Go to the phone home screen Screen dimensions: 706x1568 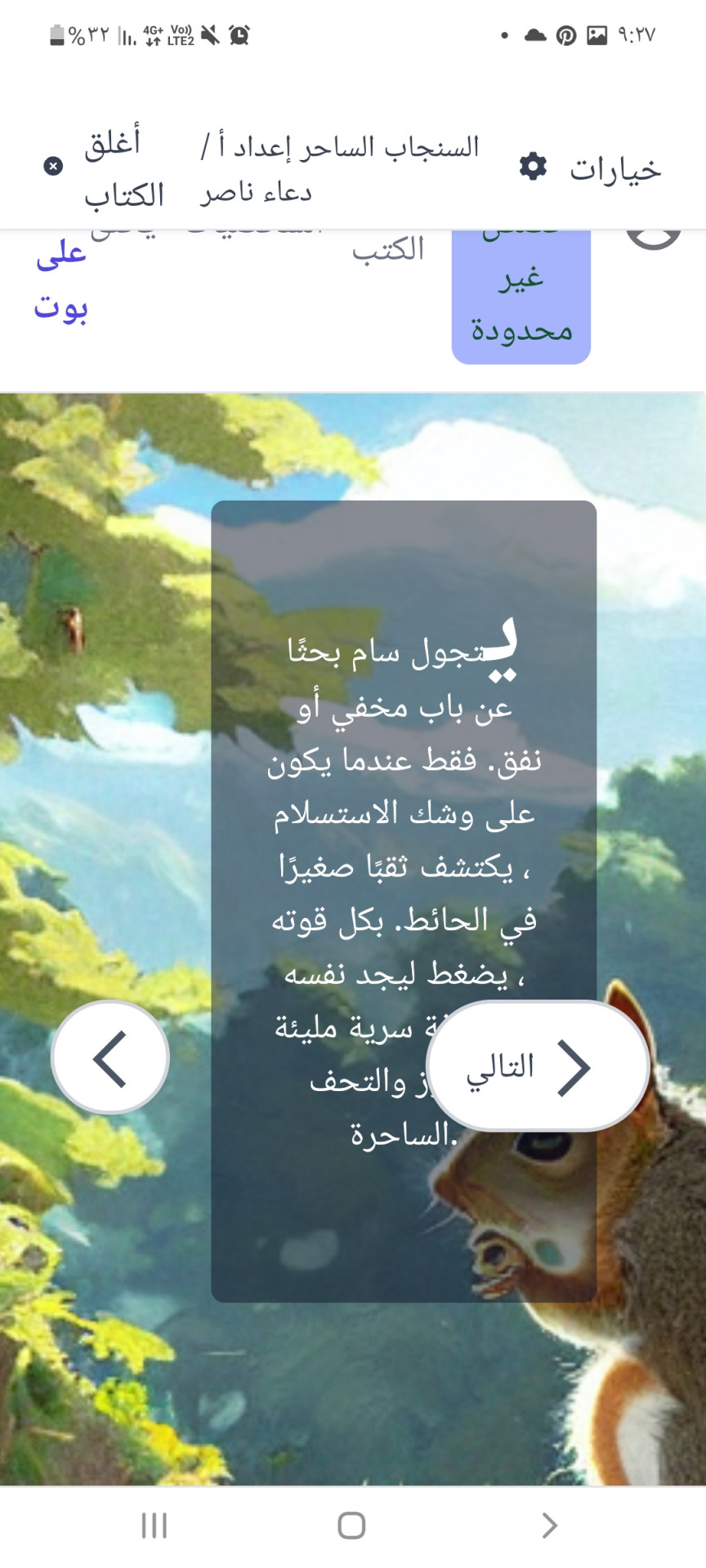pyautogui.click(x=351, y=1525)
